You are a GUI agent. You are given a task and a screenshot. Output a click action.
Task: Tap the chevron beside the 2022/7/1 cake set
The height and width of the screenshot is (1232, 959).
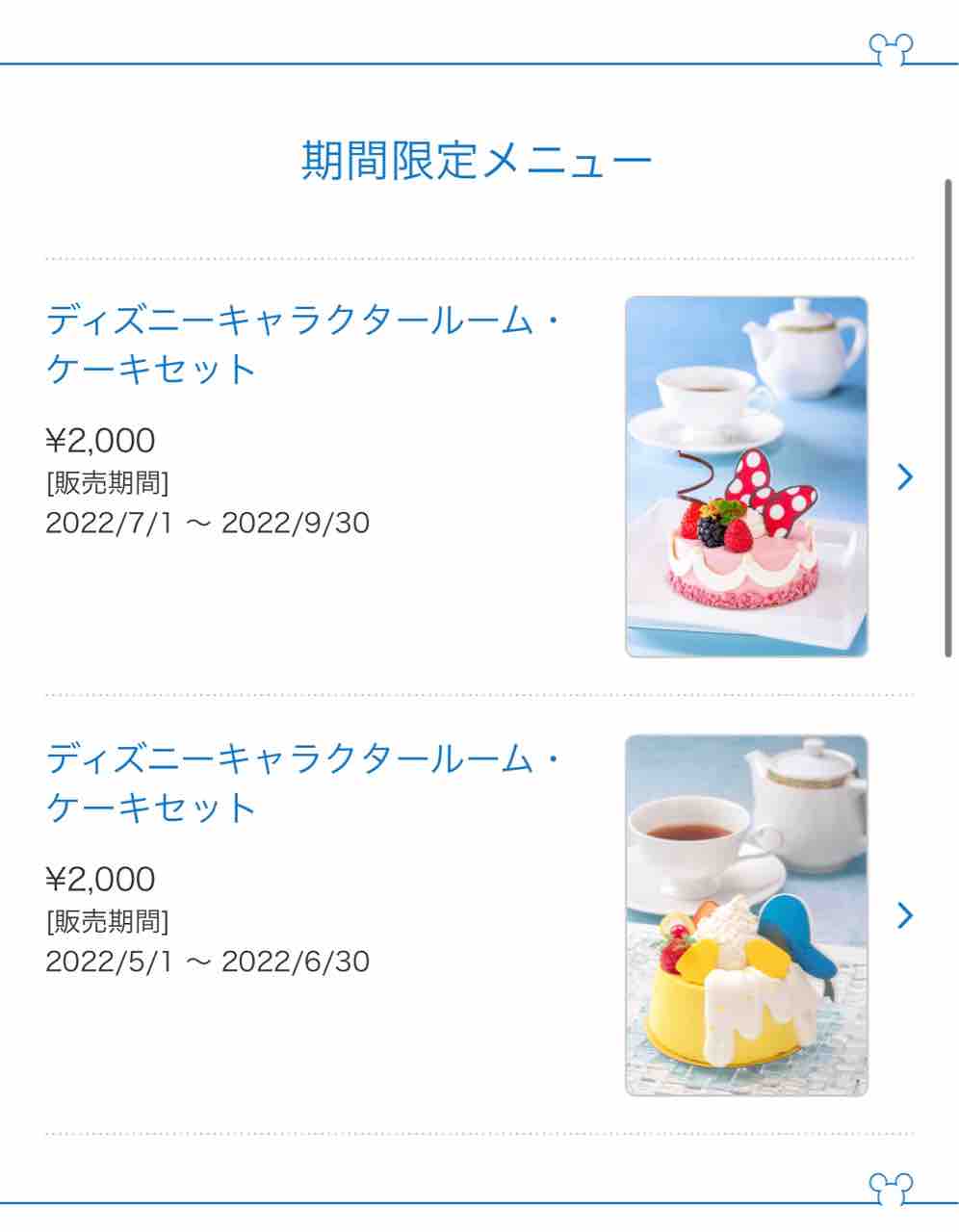904,476
